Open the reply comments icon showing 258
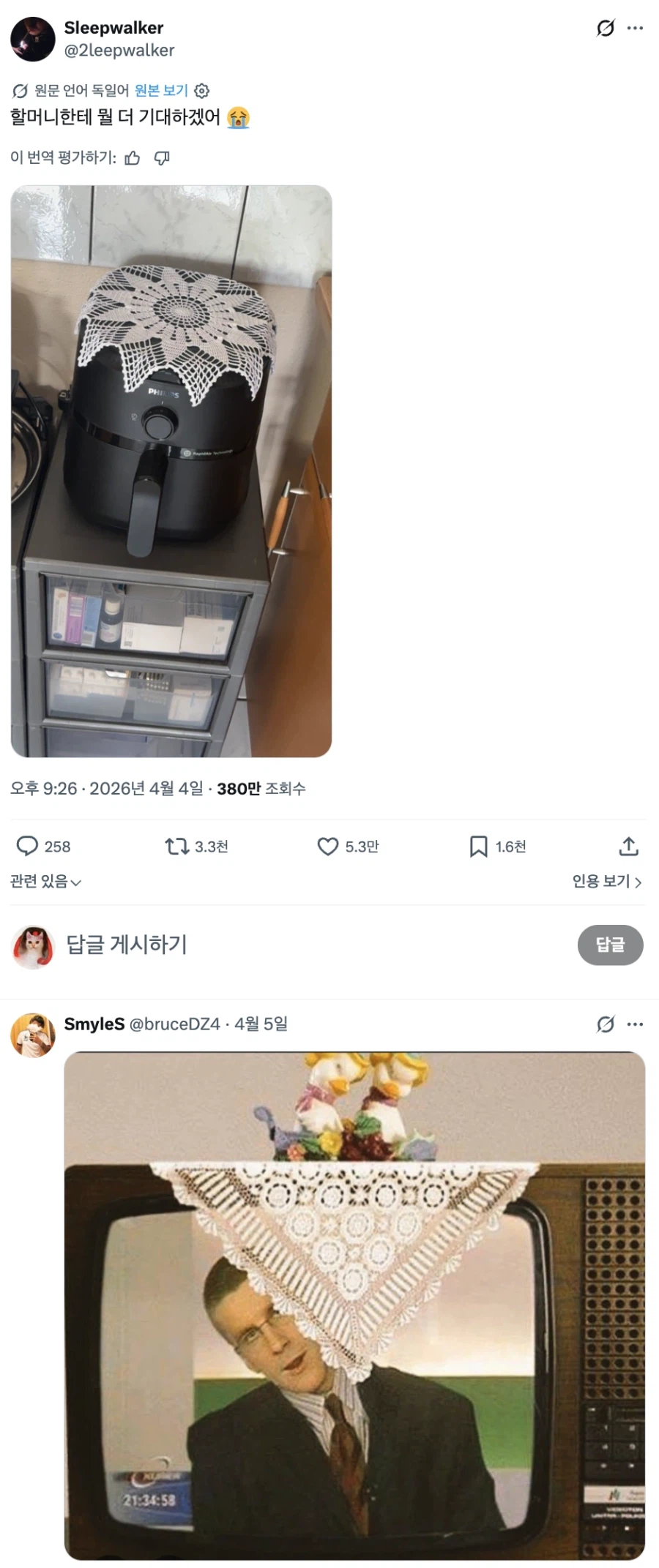The height and width of the screenshot is (1568, 659). point(29,847)
